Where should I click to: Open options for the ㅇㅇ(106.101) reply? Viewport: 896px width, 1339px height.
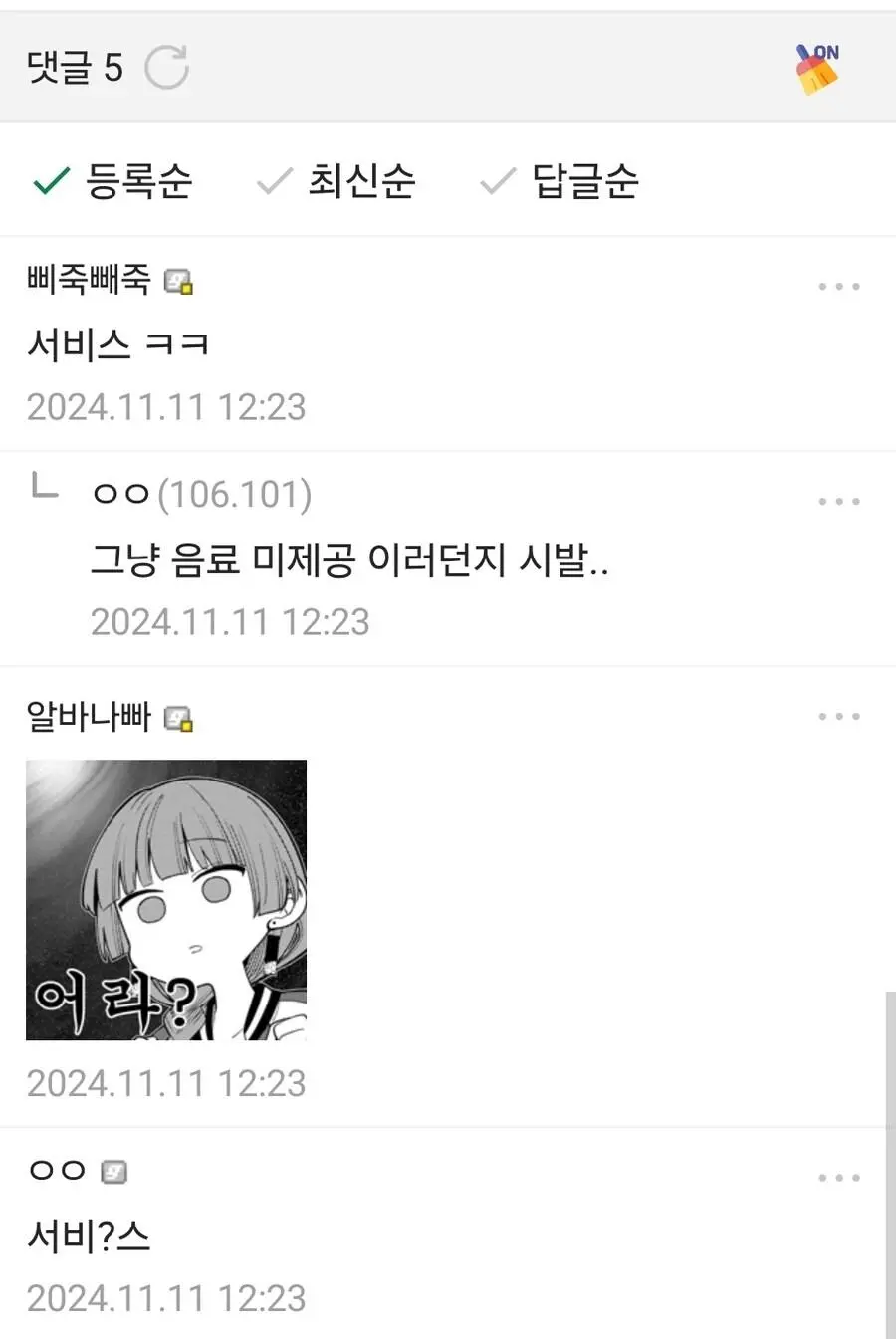coord(838,502)
